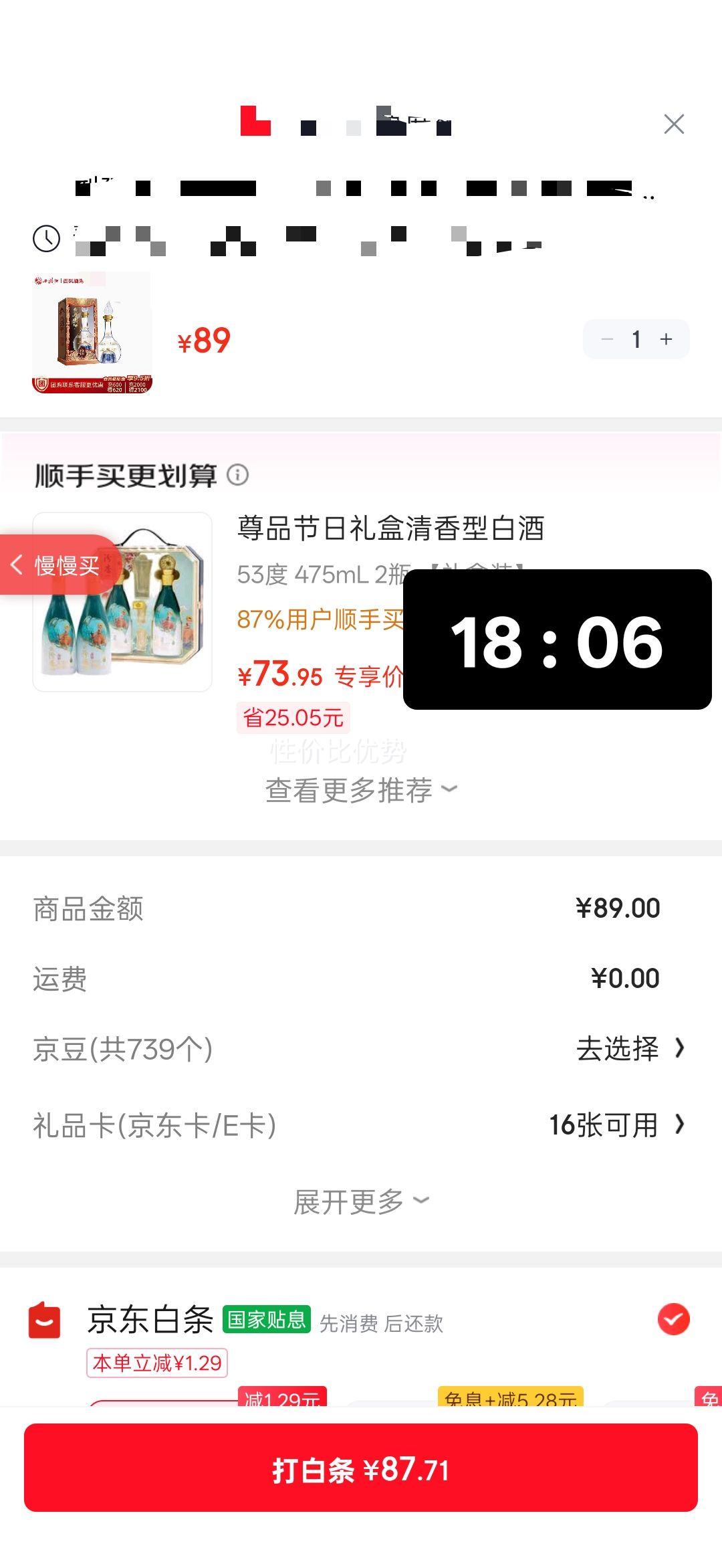
Task: Dismiss the checkout overlay with the X icon
Action: [x=673, y=124]
